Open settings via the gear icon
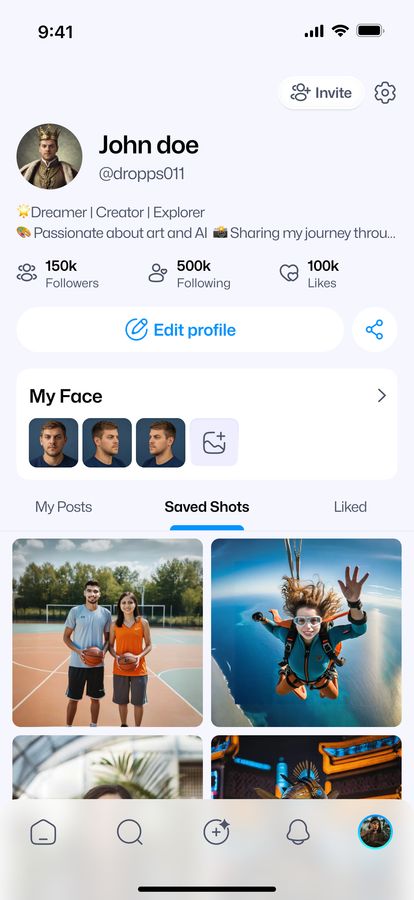Screen dimensions: 414x900 click(385, 92)
